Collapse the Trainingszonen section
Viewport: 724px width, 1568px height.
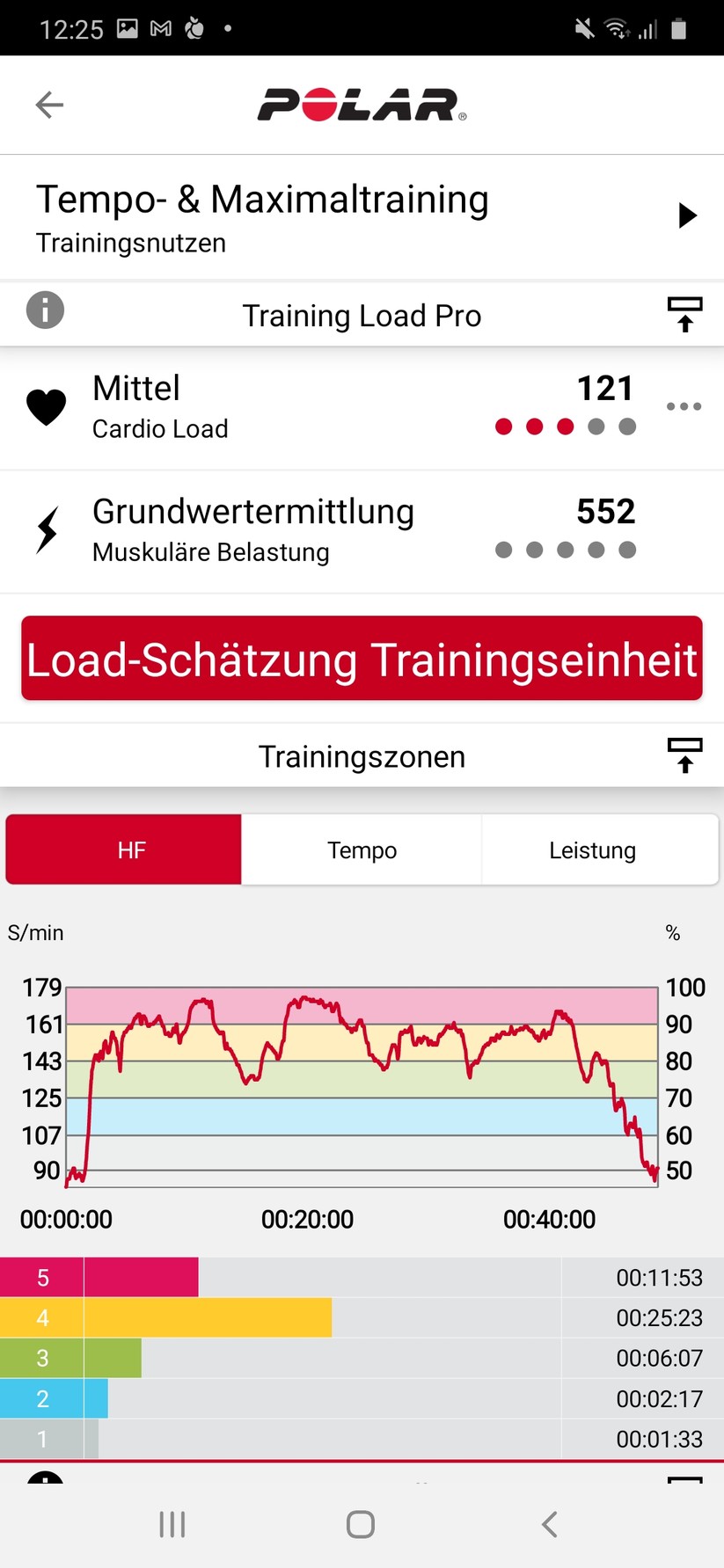tap(684, 755)
